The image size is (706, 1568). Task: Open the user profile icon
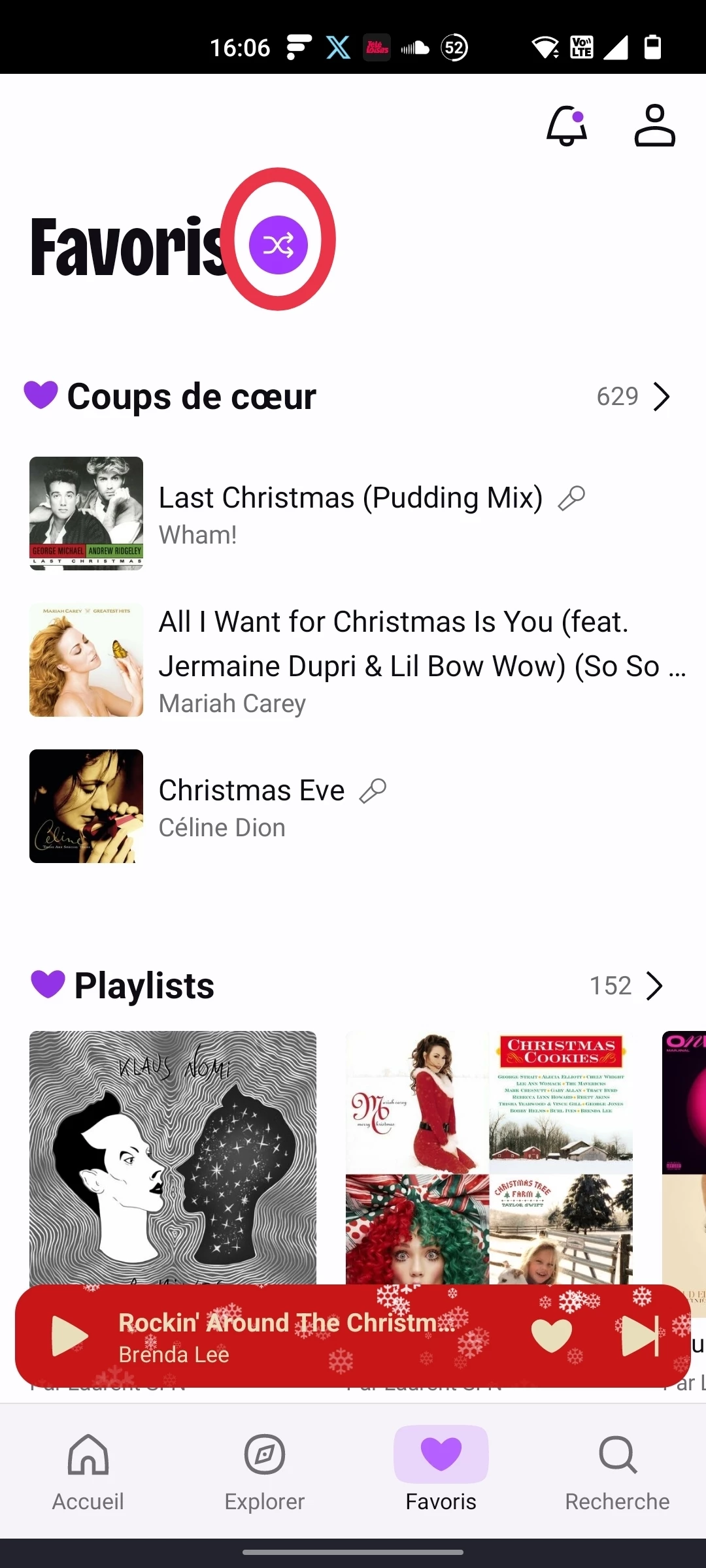pyautogui.click(x=654, y=125)
